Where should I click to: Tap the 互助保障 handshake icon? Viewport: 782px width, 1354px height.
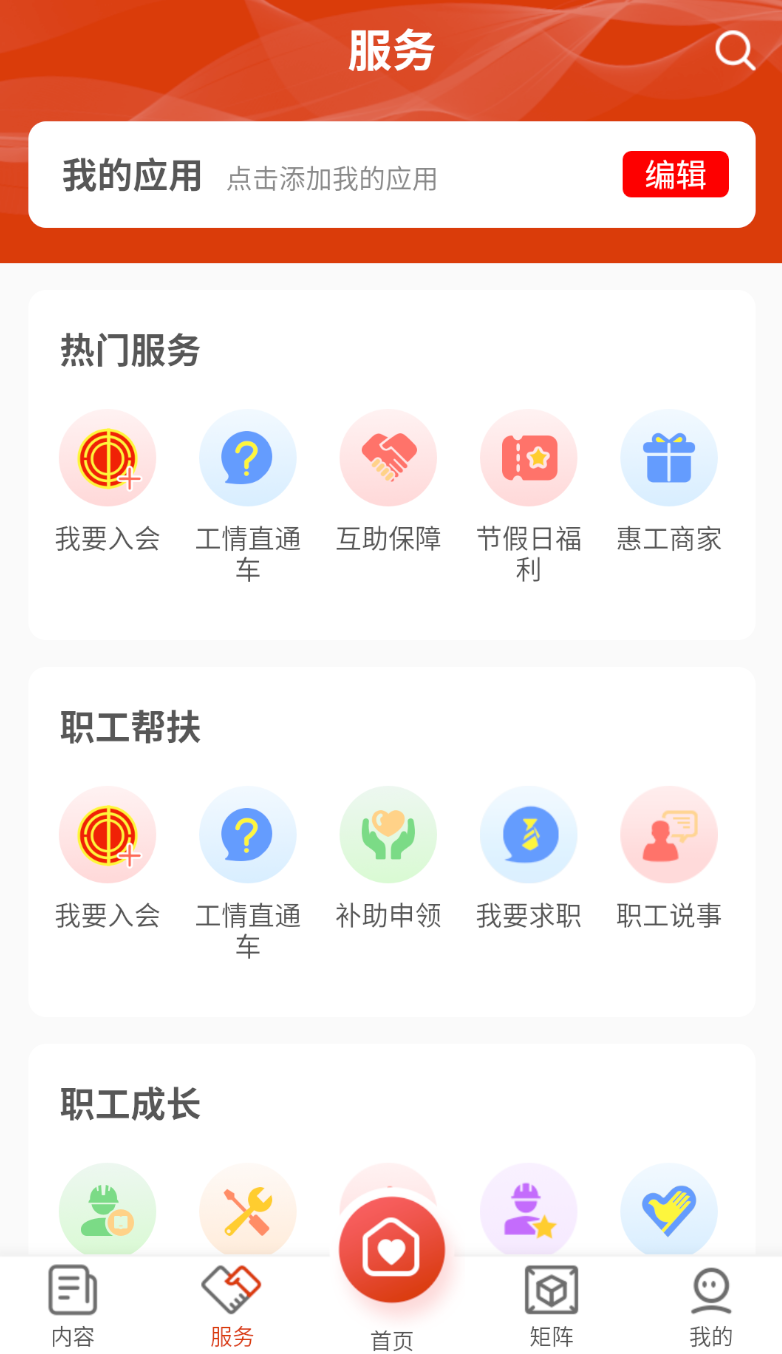388,457
